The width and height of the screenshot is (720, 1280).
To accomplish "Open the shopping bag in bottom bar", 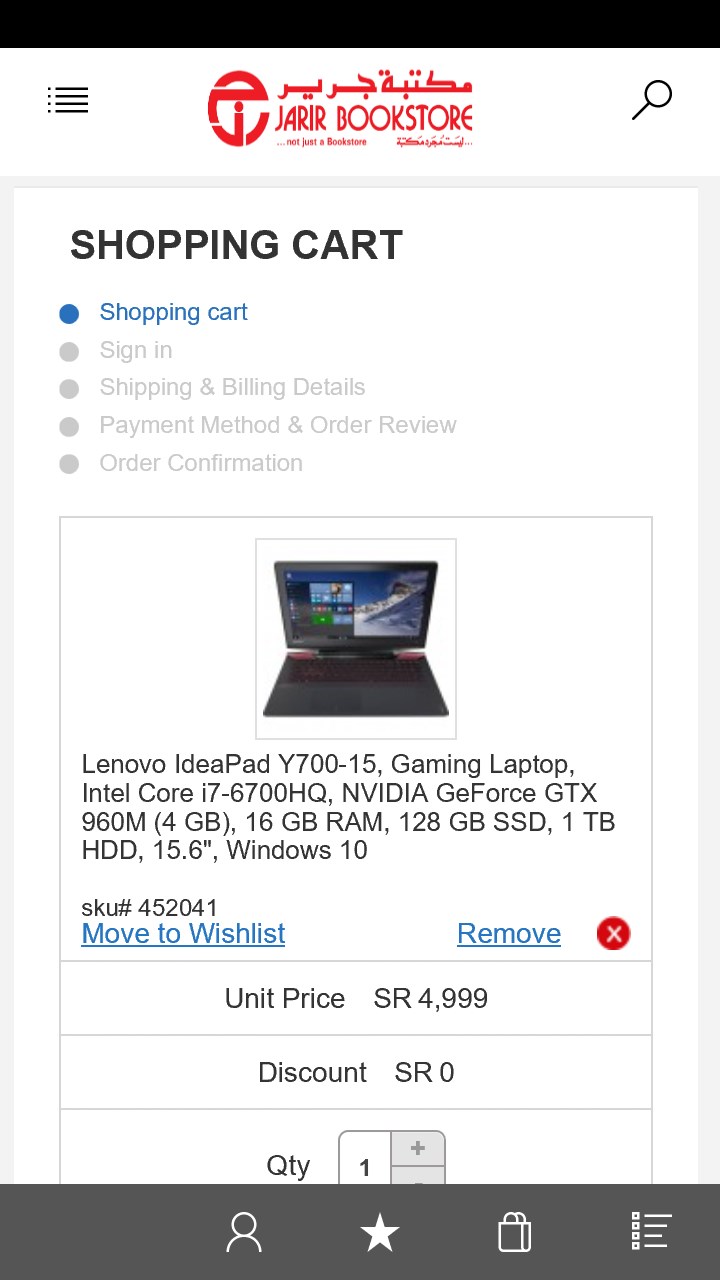I will click(514, 1233).
